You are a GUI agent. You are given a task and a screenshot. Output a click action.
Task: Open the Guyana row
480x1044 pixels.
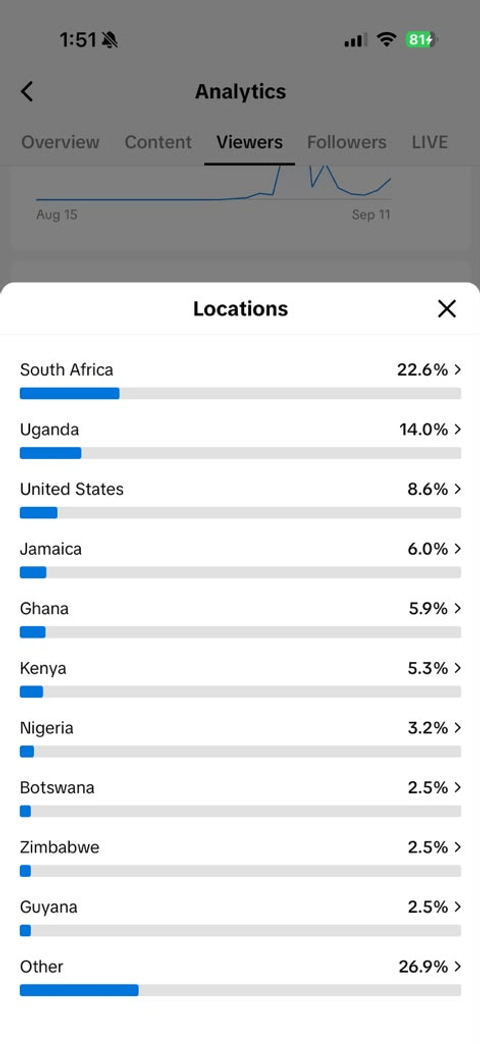click(x=240, y=918)
